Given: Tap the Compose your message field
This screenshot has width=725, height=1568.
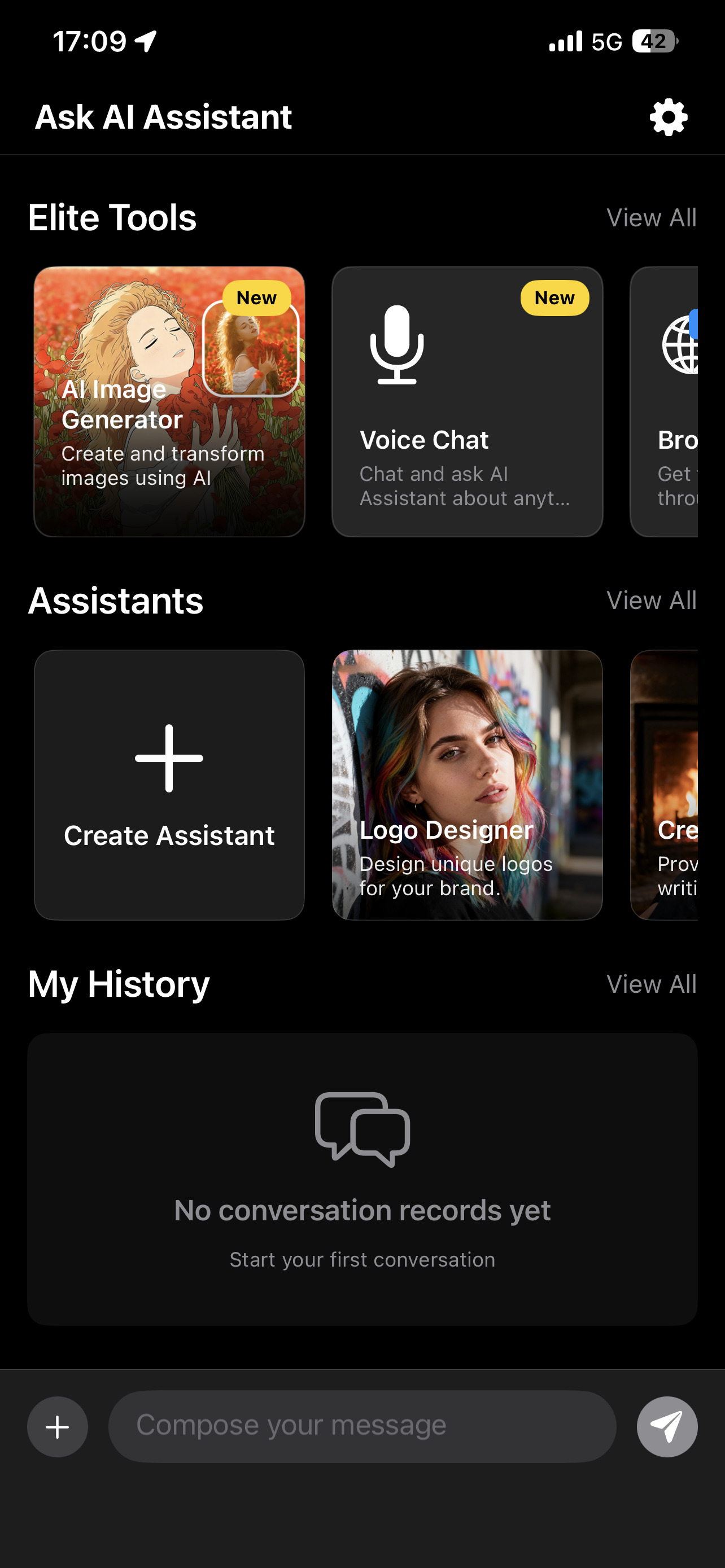Looking at the screenshot, I should (361, 1426).
